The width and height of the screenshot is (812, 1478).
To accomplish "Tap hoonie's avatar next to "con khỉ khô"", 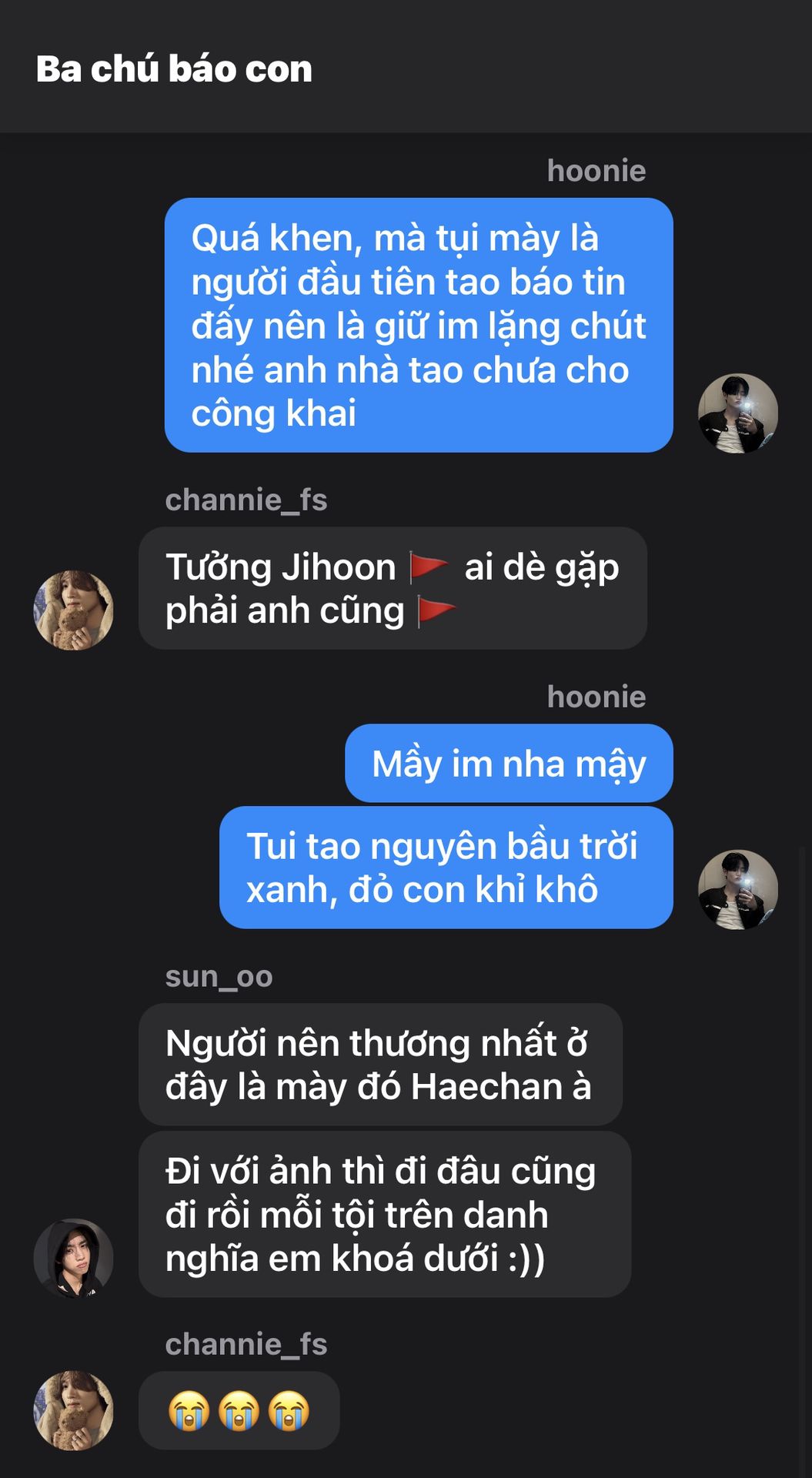I will click(x=737, y=889).
